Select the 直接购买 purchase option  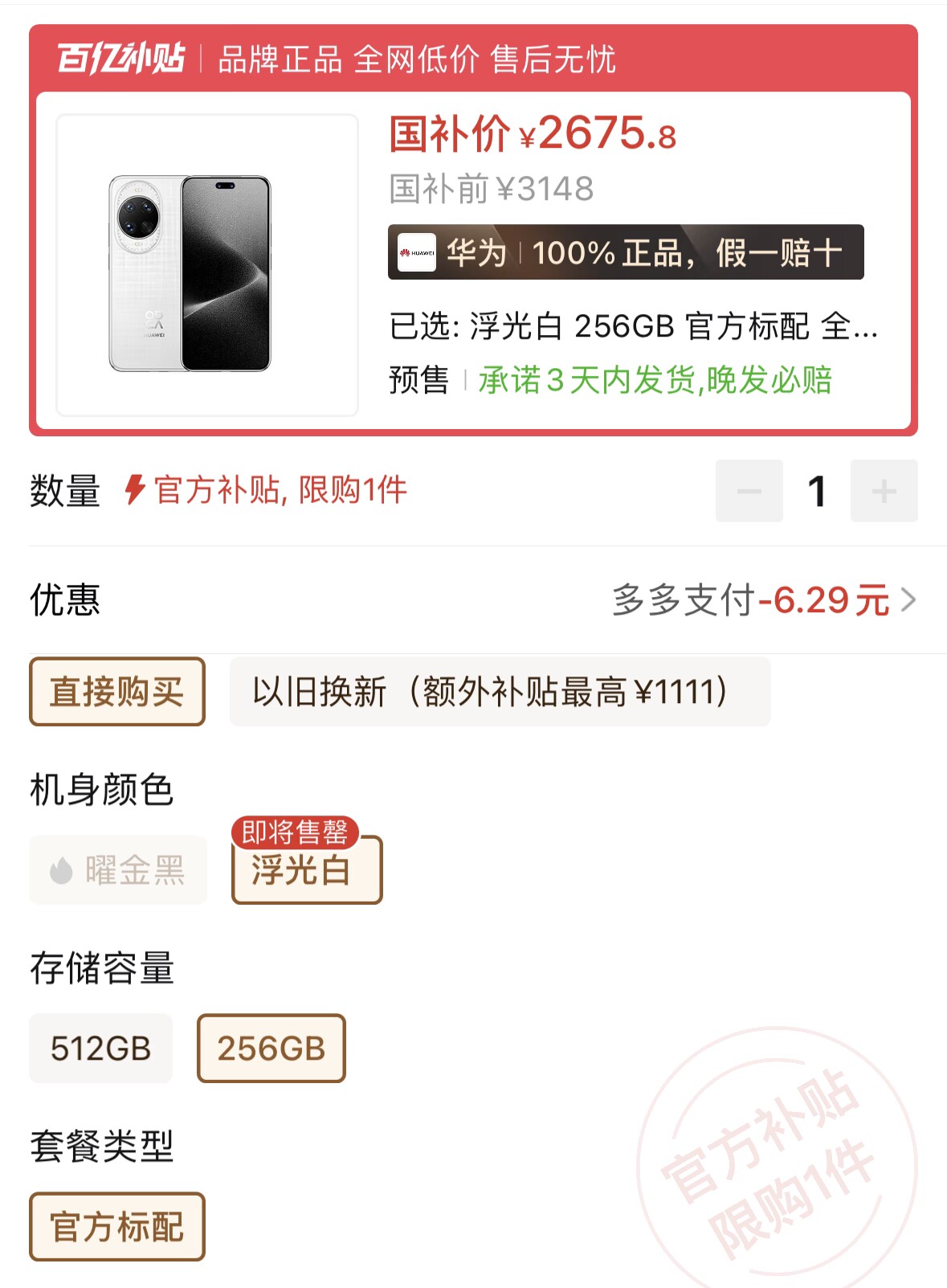(x=116, y=692)
